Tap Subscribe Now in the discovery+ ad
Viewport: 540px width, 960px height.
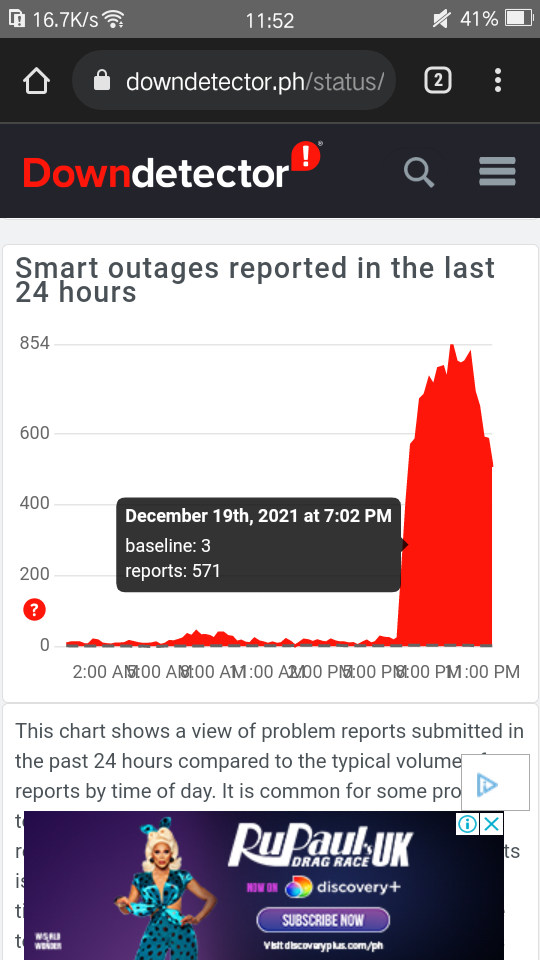coord(323,920)
